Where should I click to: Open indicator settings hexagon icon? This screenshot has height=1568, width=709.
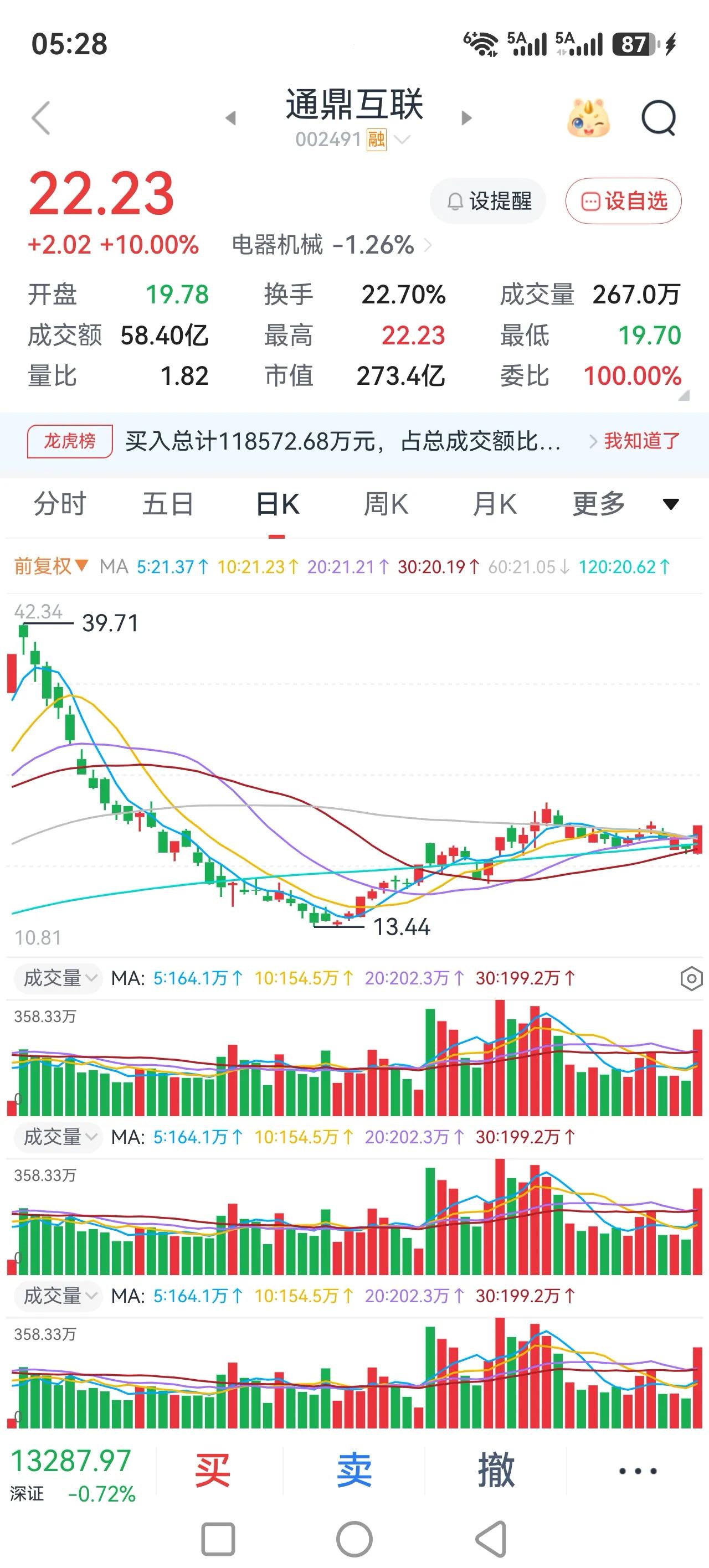click(691, 979)
